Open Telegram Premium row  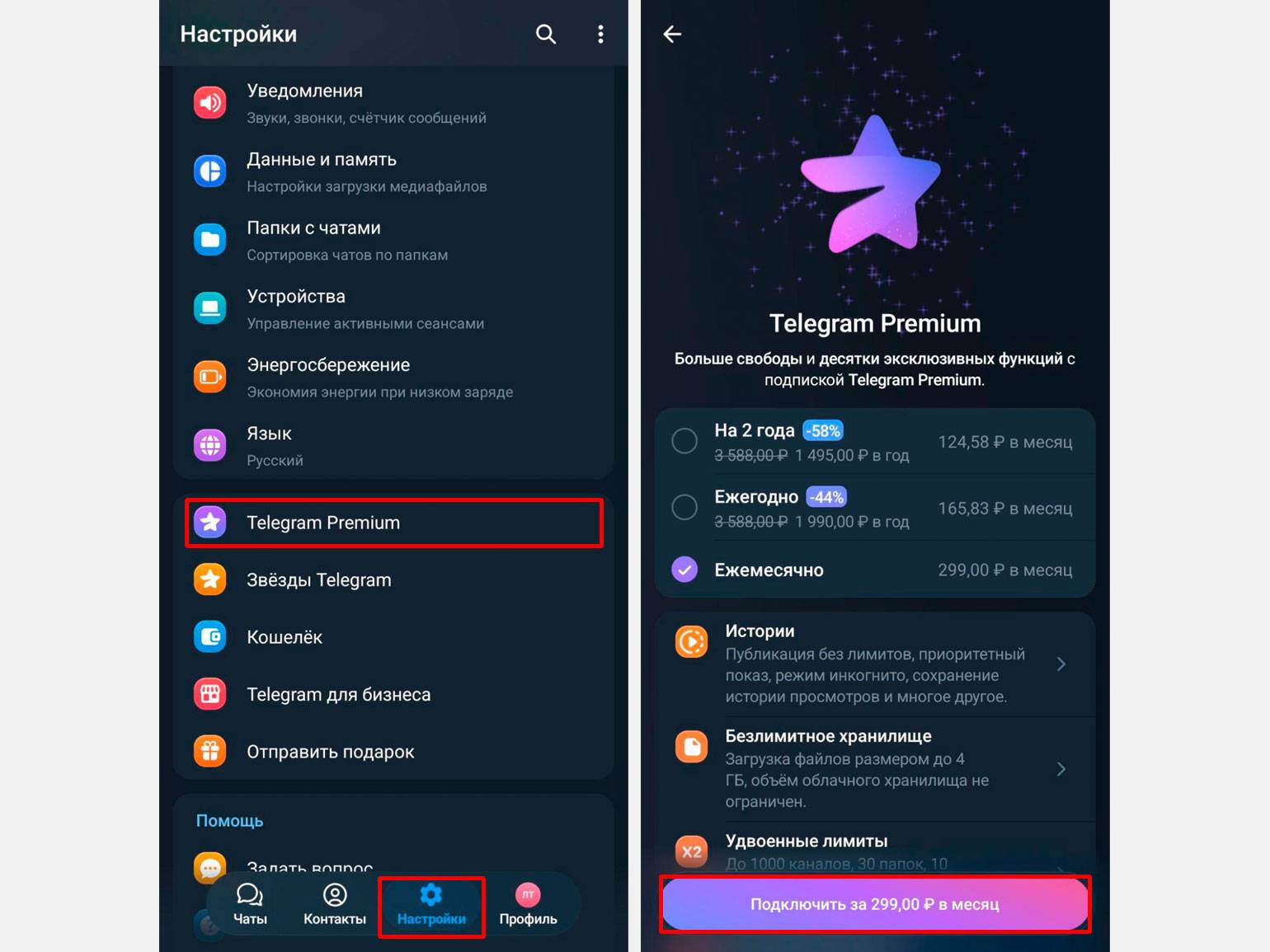point(393,523)
